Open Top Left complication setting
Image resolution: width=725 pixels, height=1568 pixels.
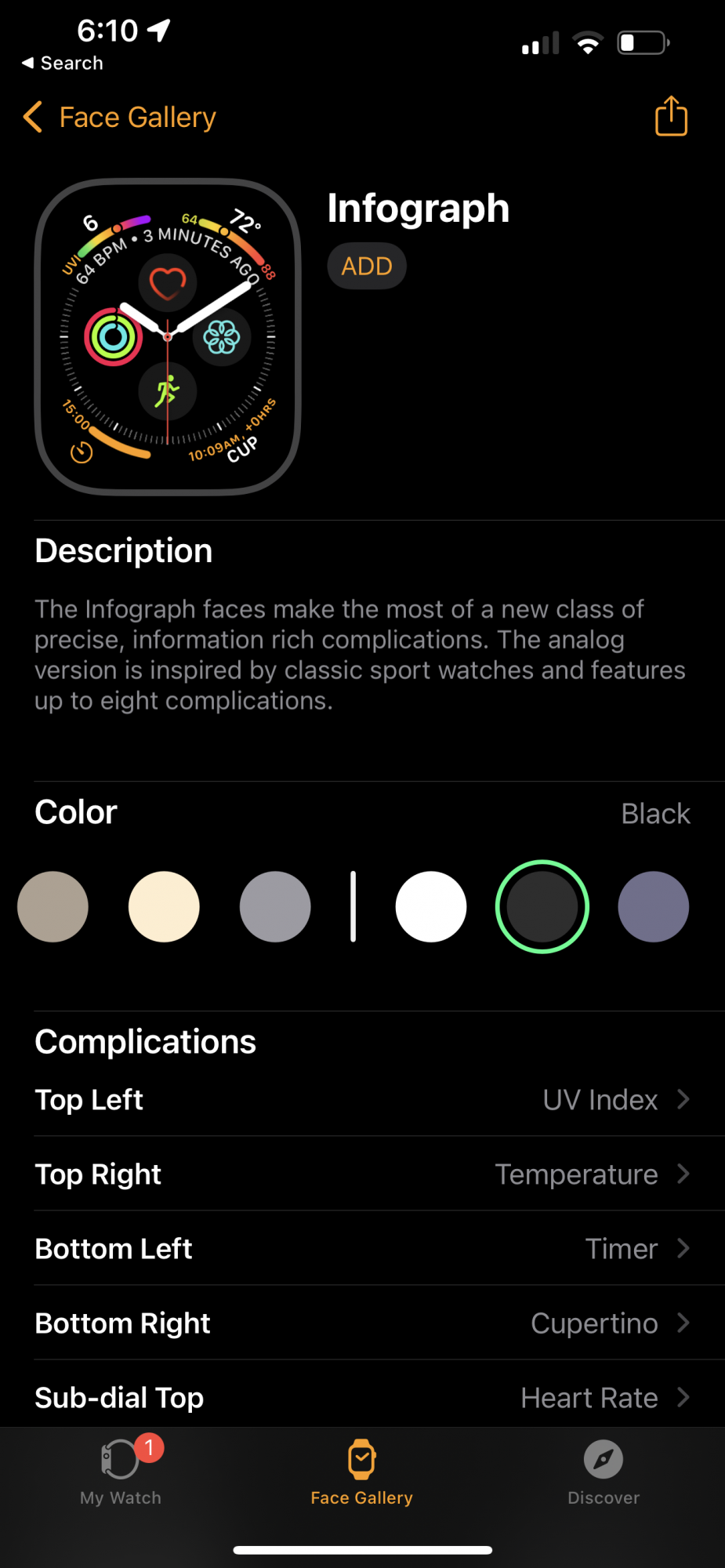pos(362,1100)
